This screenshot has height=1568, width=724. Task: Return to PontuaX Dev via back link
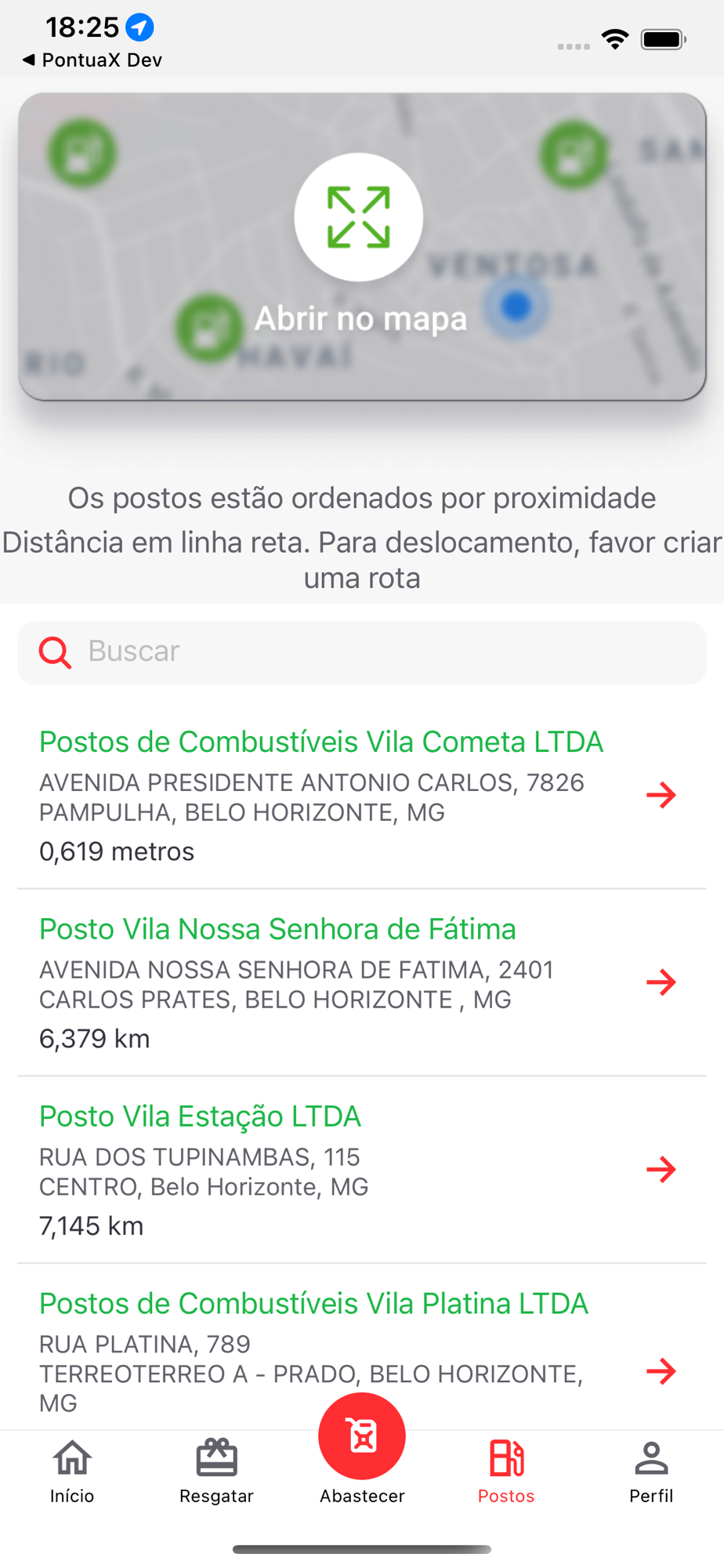(92, 60)
